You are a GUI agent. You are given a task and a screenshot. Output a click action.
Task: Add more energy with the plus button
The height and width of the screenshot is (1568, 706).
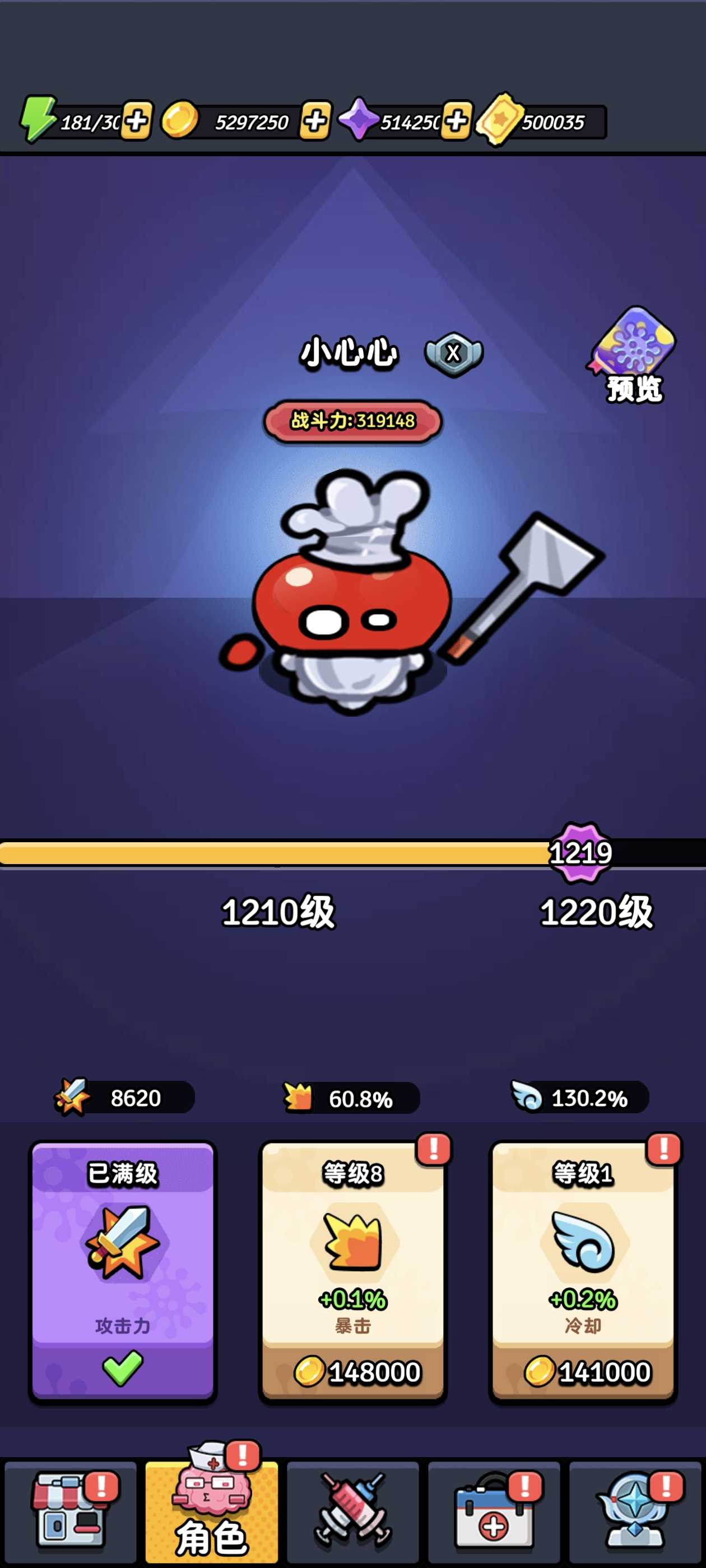click(x=137, y=120)
